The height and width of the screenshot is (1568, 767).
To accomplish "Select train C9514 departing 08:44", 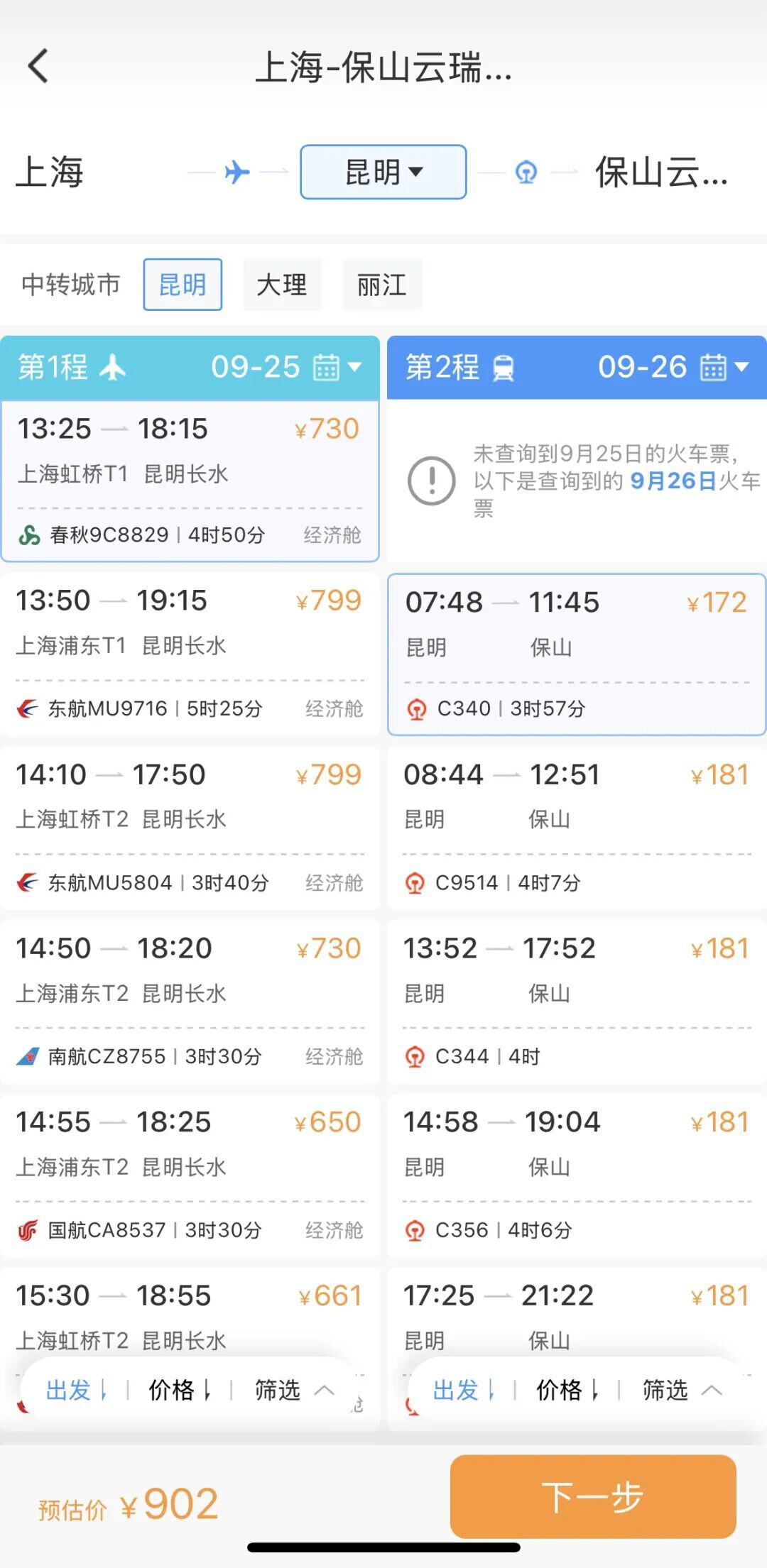I will [576, 828].
